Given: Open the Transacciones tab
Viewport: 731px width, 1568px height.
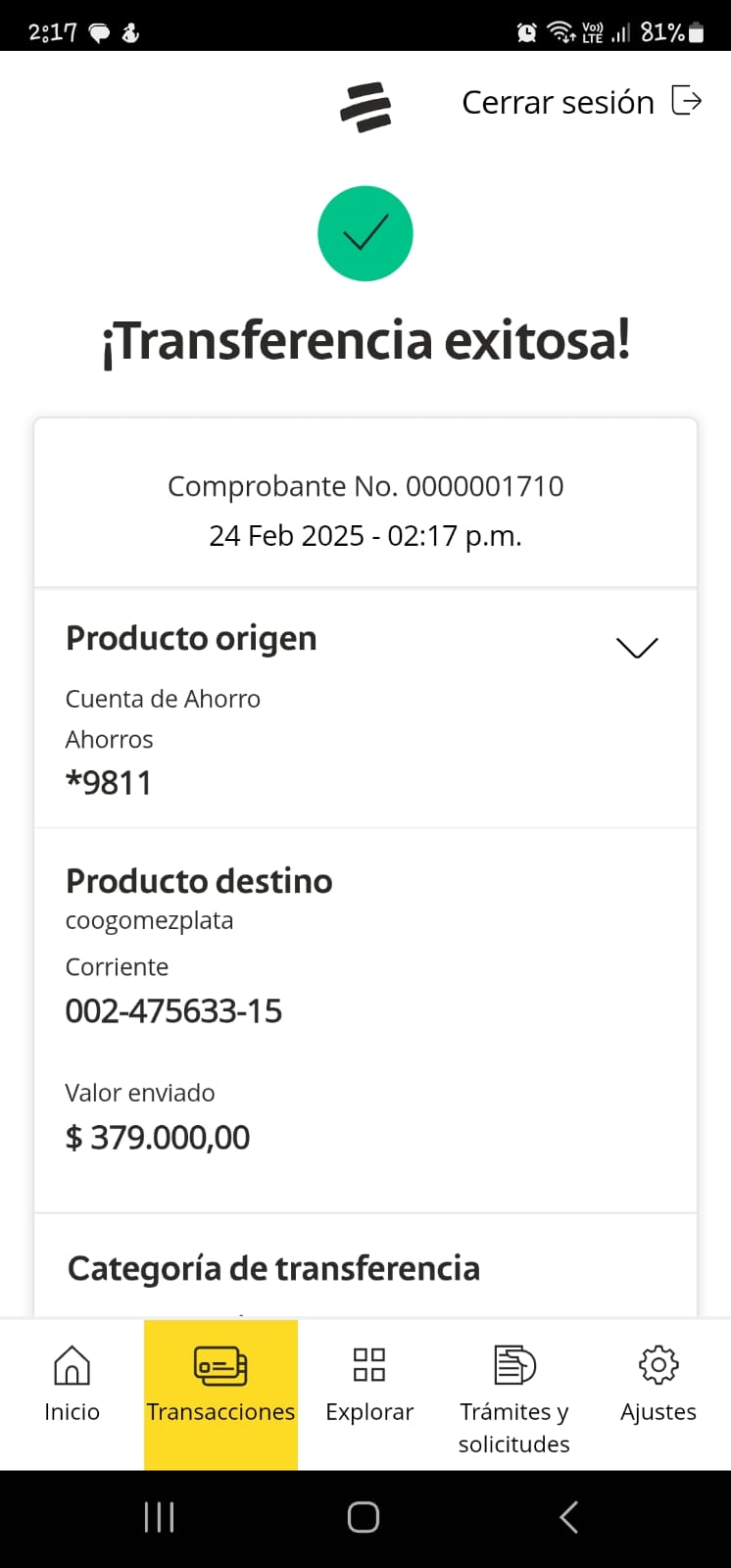Looking at the screenshot, I should click(x=220, y=1384).
